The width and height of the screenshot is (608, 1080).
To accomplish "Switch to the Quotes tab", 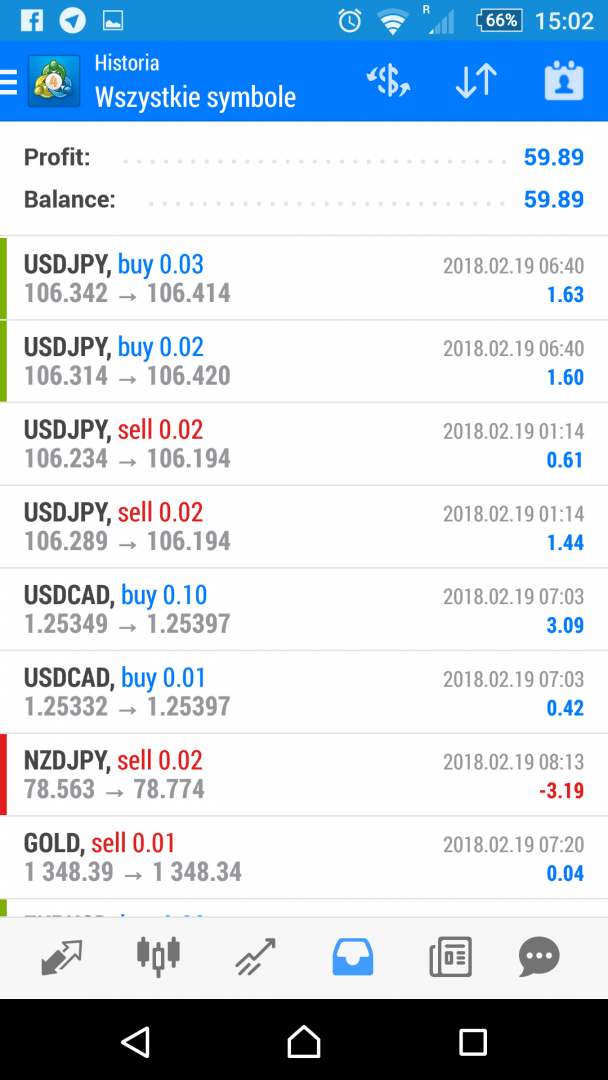I will (62, 957).
